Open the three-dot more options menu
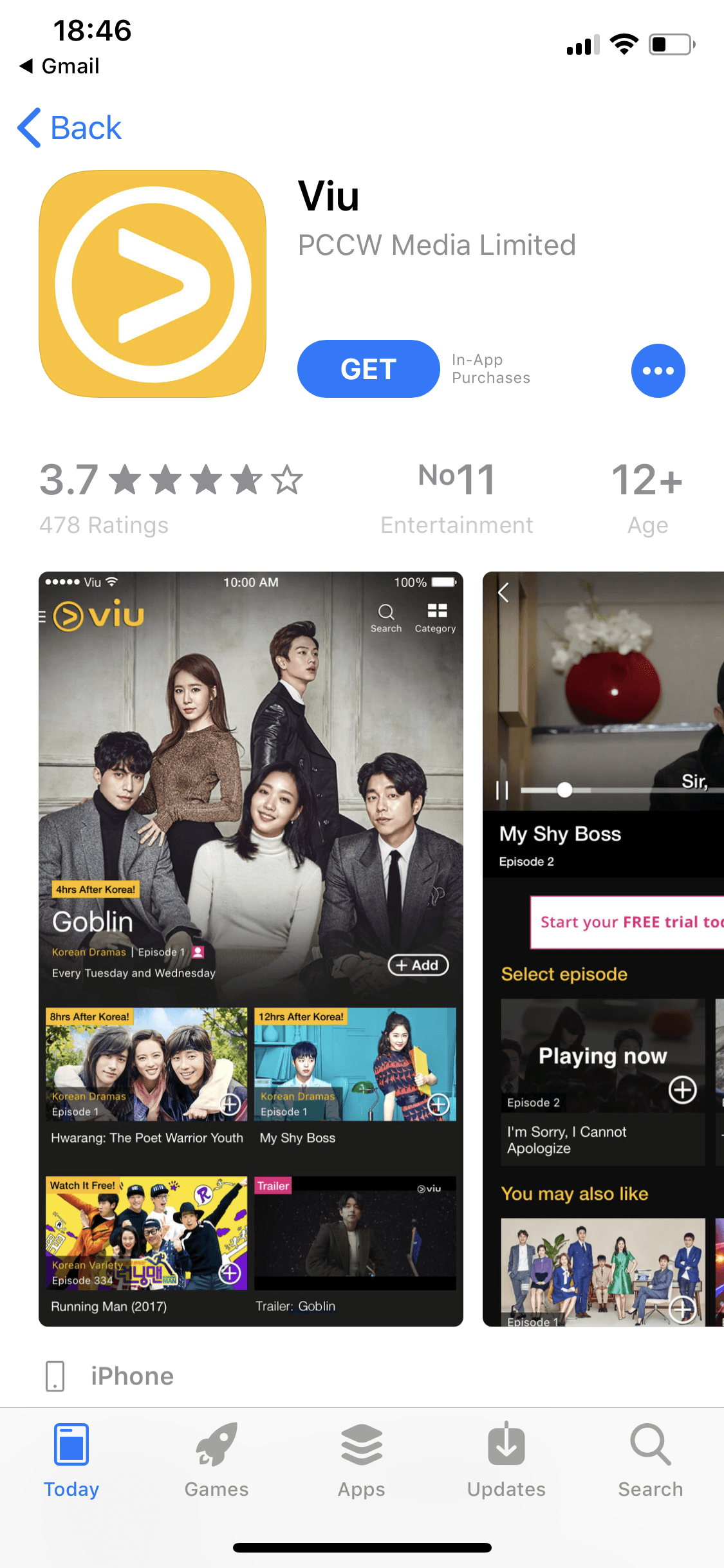724x1568 pixels. [x=658, y=371]
